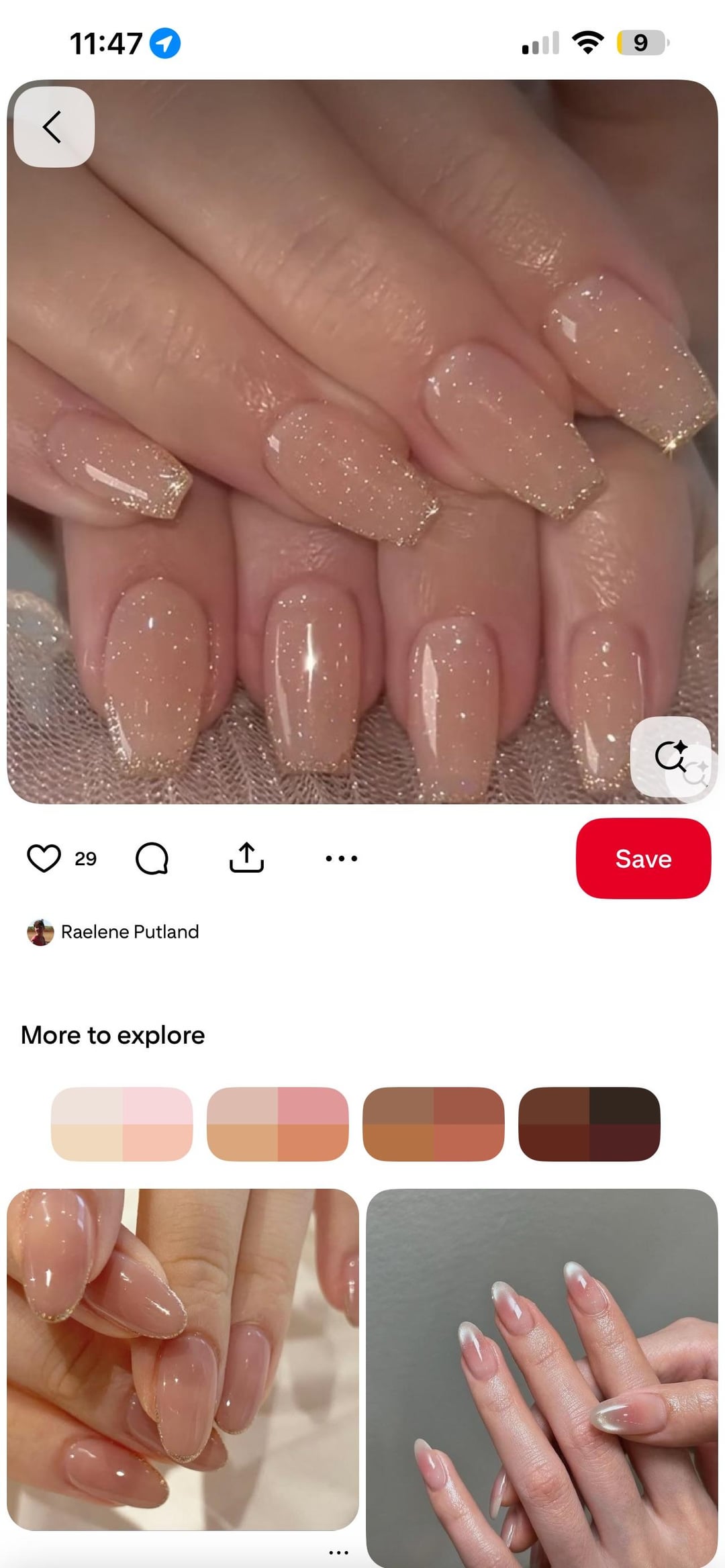The width and height of the screenshot is (725, 1568).
Task: Open options for the nude almond nails pin
Action: pyautogui.click(x=338, y=1553)
